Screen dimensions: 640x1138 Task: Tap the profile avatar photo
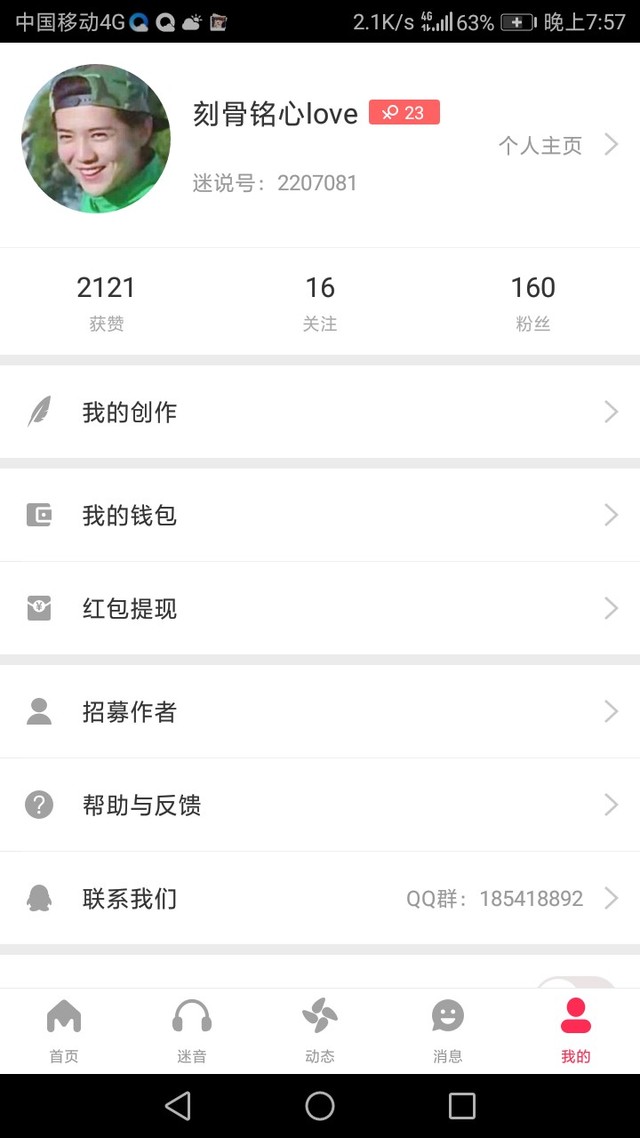click(96, 139)
